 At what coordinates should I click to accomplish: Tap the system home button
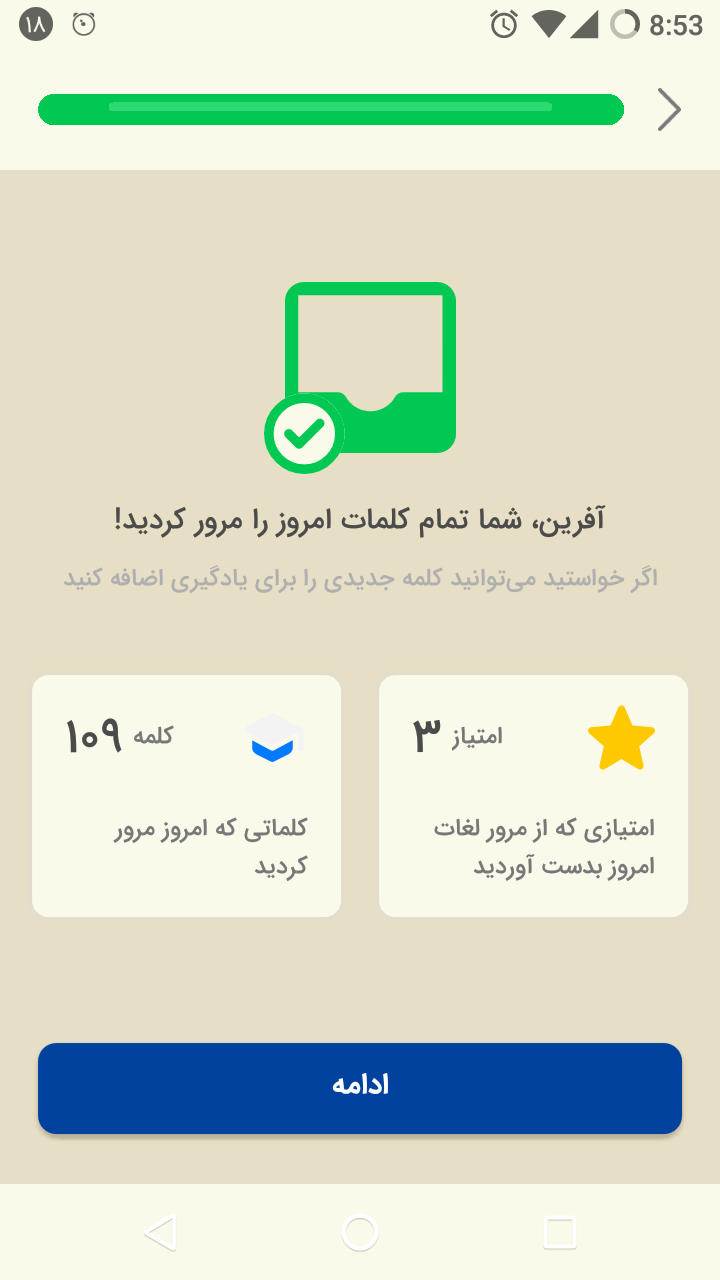pos(360,1232)
